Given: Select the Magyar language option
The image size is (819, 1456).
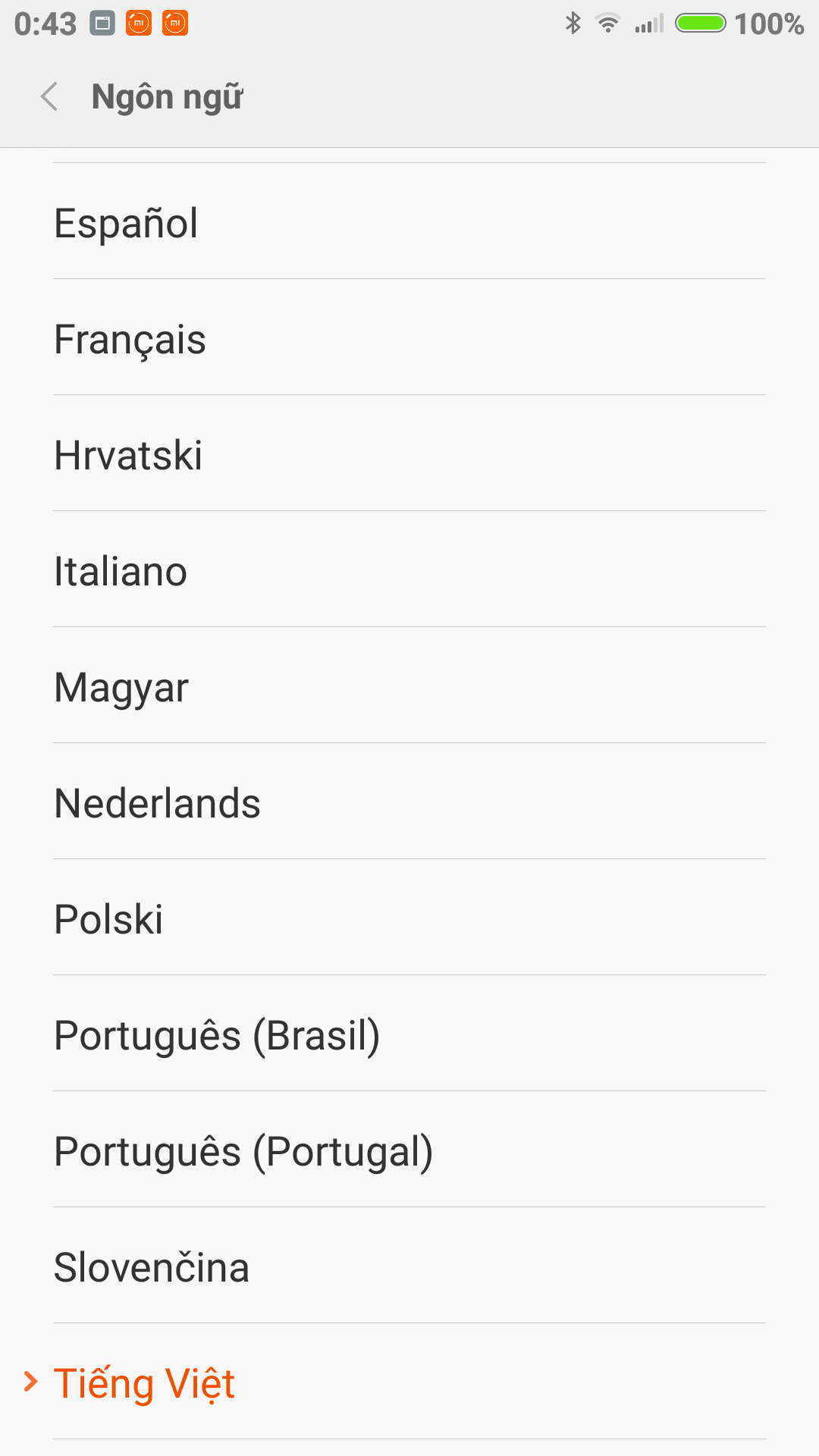Looking at the screenshot, I should [x=409, y=686].
